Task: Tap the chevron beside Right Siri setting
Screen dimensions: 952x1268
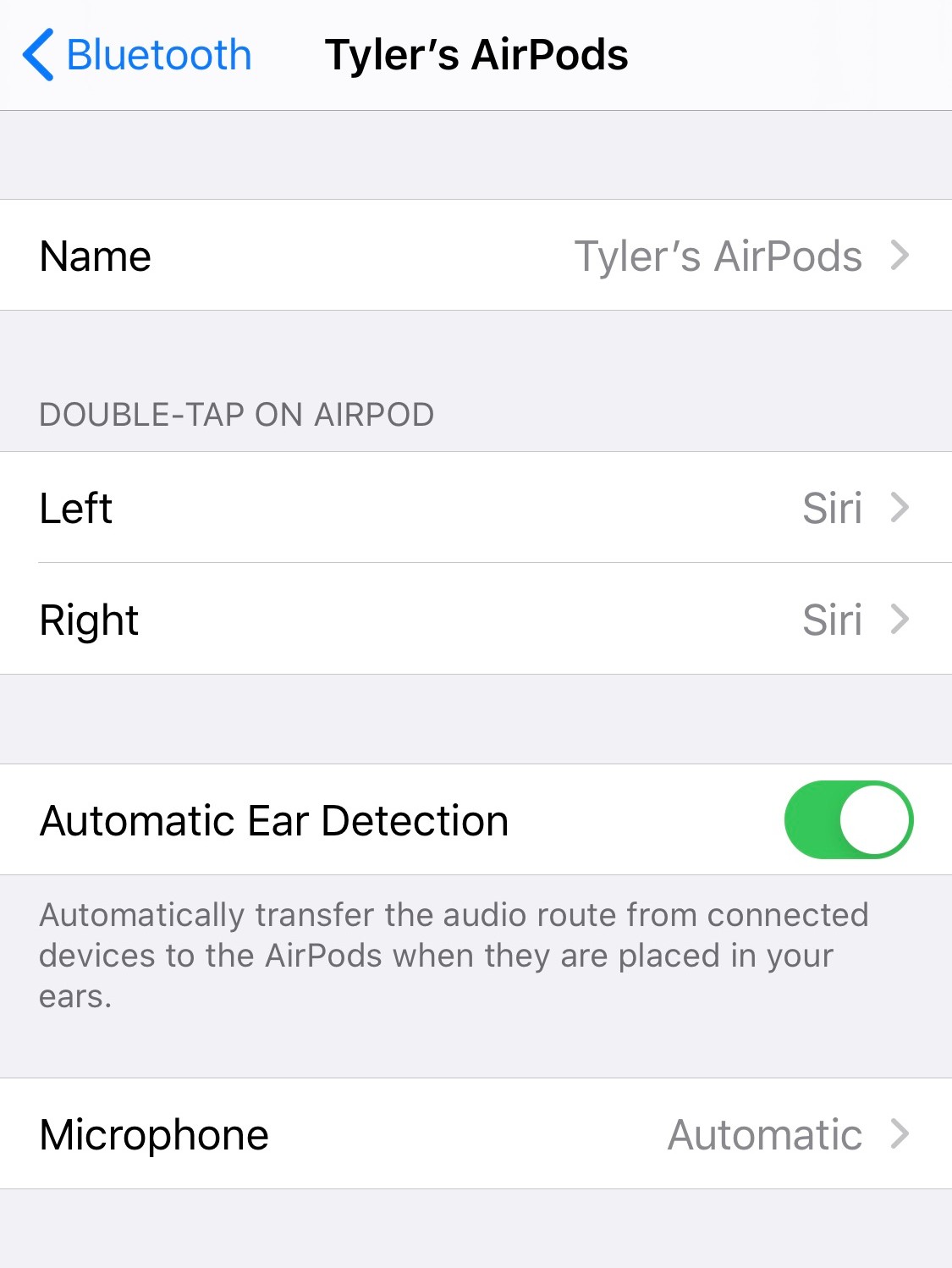Action: coord(901,620)
